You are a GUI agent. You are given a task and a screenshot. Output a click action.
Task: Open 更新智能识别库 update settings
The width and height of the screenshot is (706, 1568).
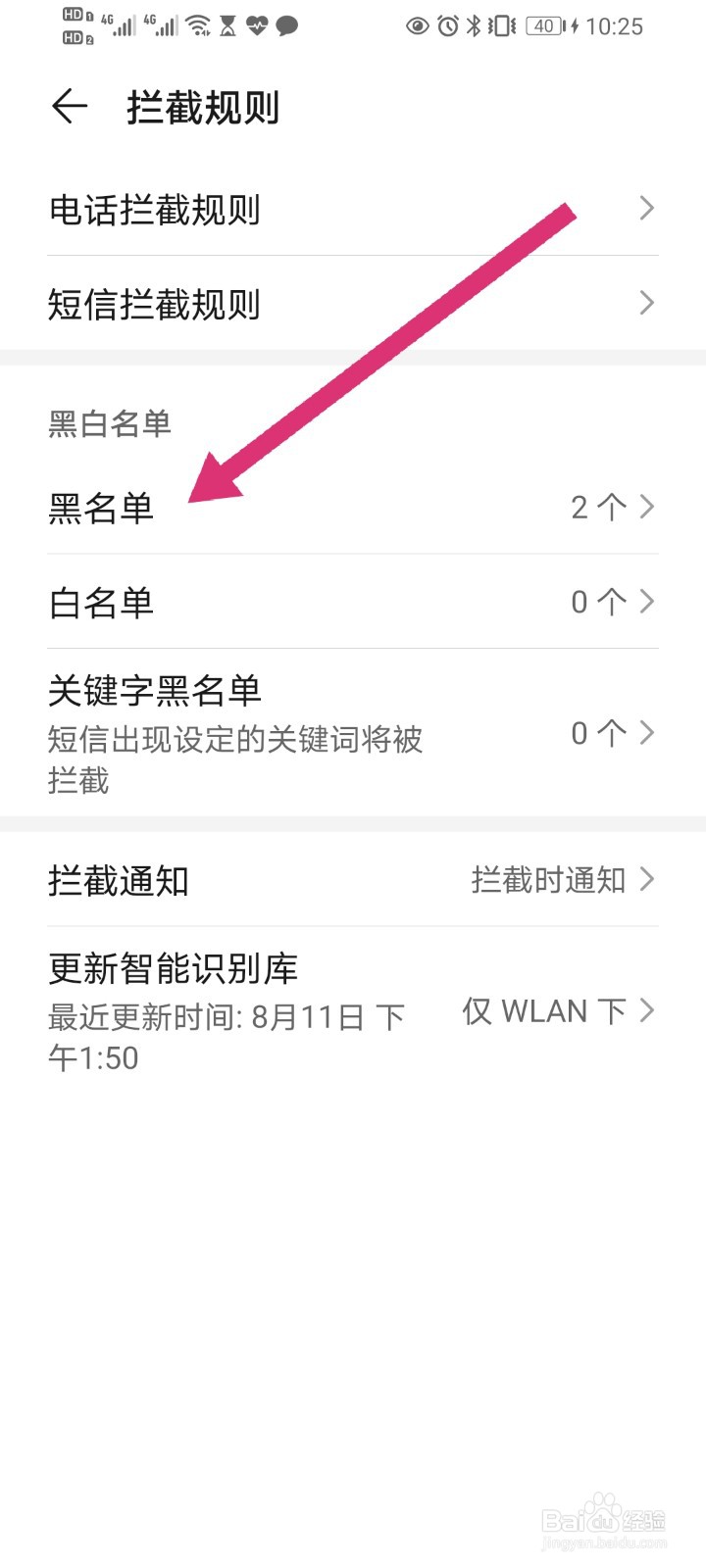click(x=353, y=1009)
